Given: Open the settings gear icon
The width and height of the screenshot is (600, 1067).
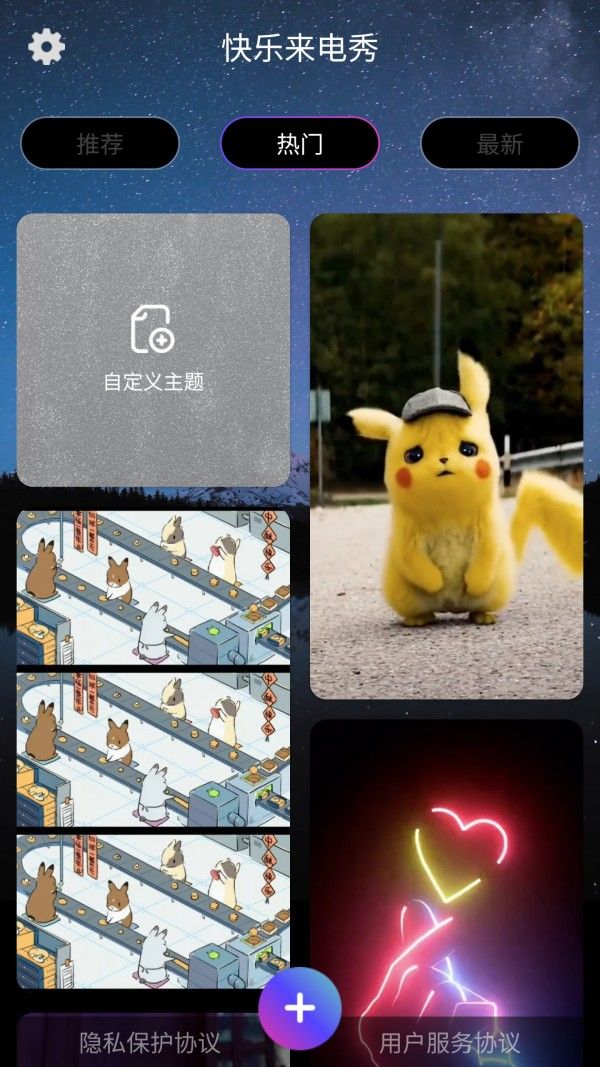Looking at the screenshot, I should pos(46,47).
